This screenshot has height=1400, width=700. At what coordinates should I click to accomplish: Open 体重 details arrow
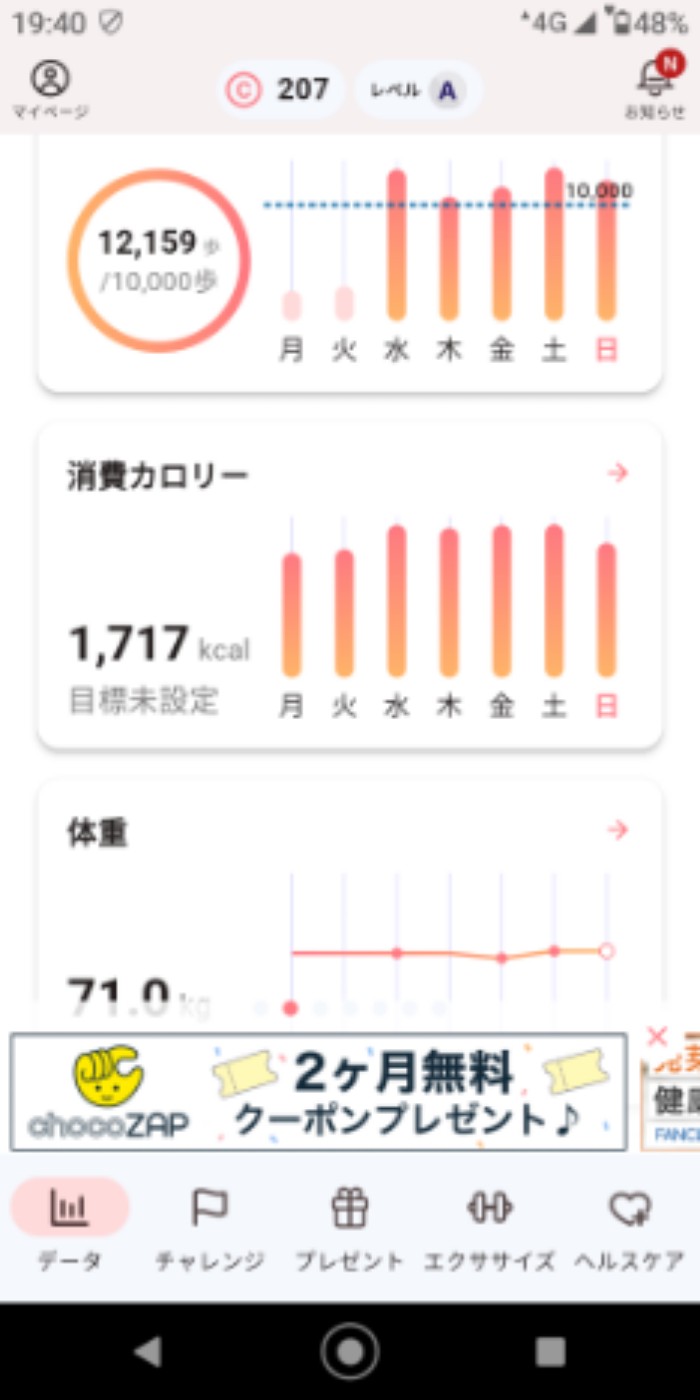(x=618, y=830)
